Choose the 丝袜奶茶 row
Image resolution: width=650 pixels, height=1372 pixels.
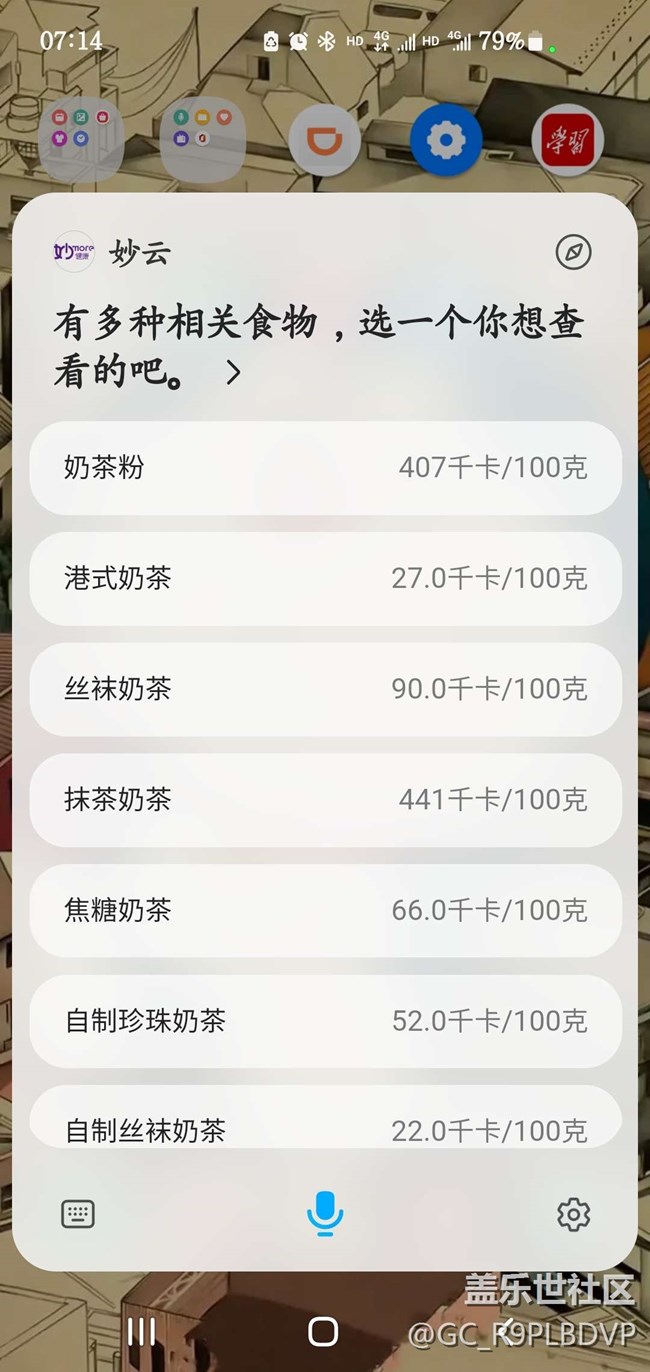click(x=325, y=689)
